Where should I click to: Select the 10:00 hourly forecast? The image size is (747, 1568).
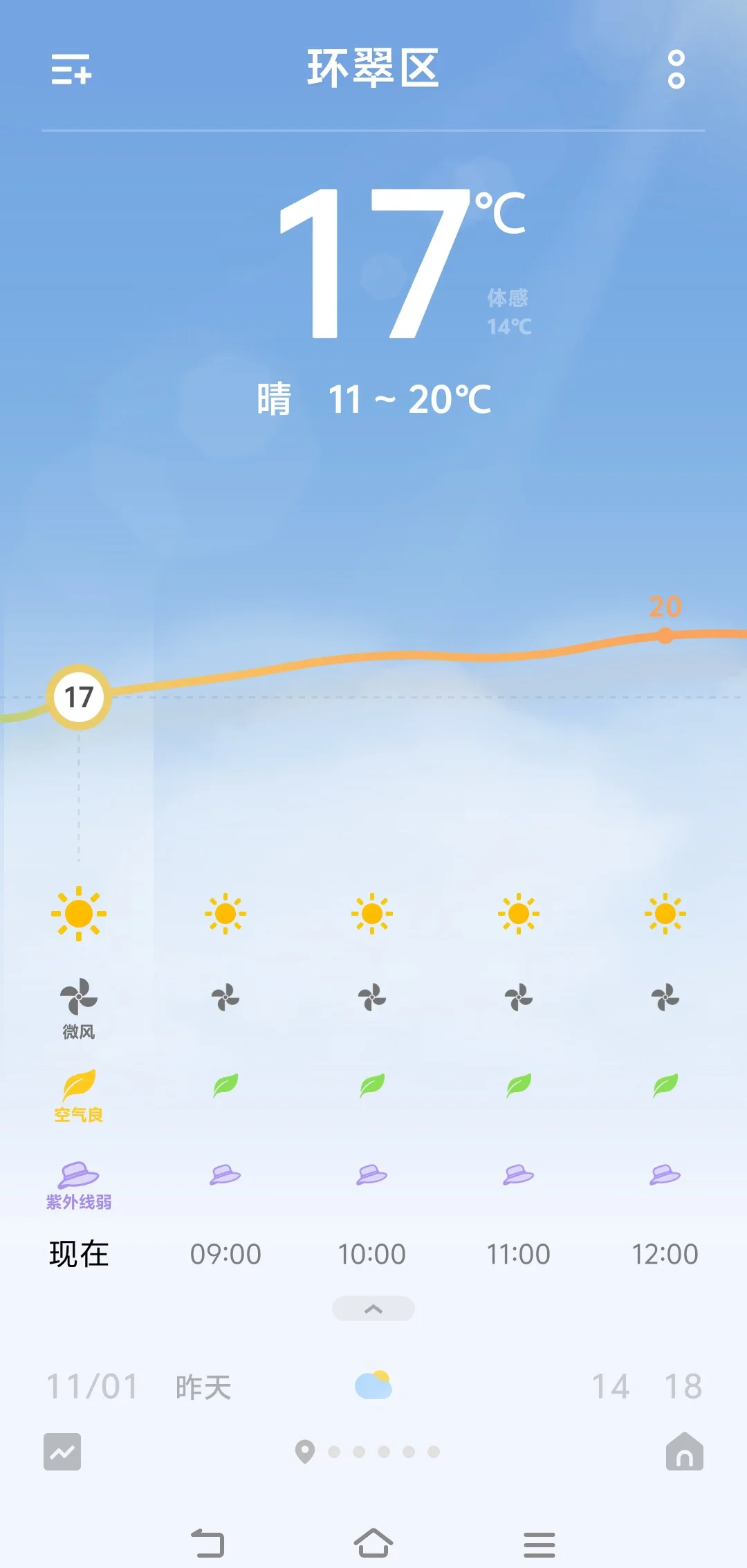click(372, 1253)
